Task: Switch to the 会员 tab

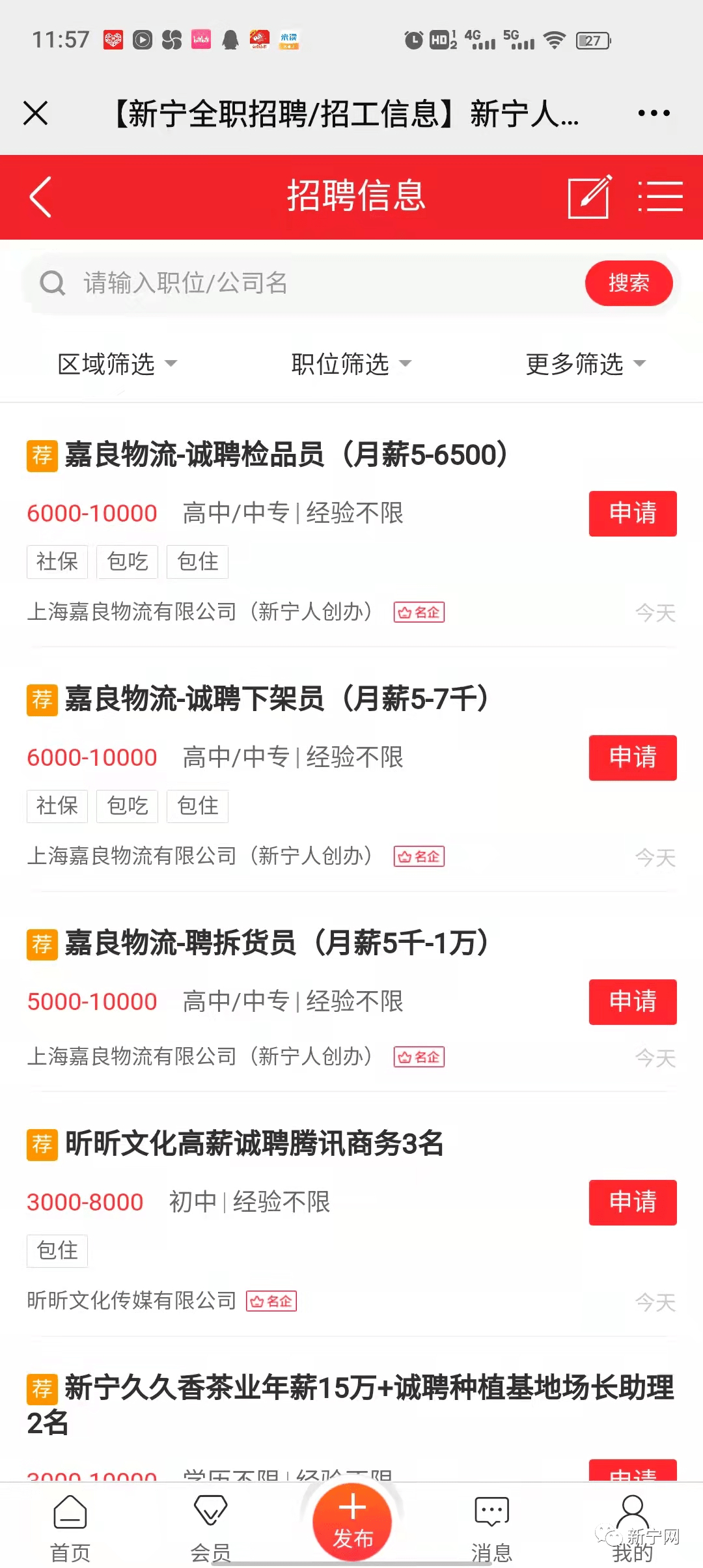Action: coord(210,1528)
